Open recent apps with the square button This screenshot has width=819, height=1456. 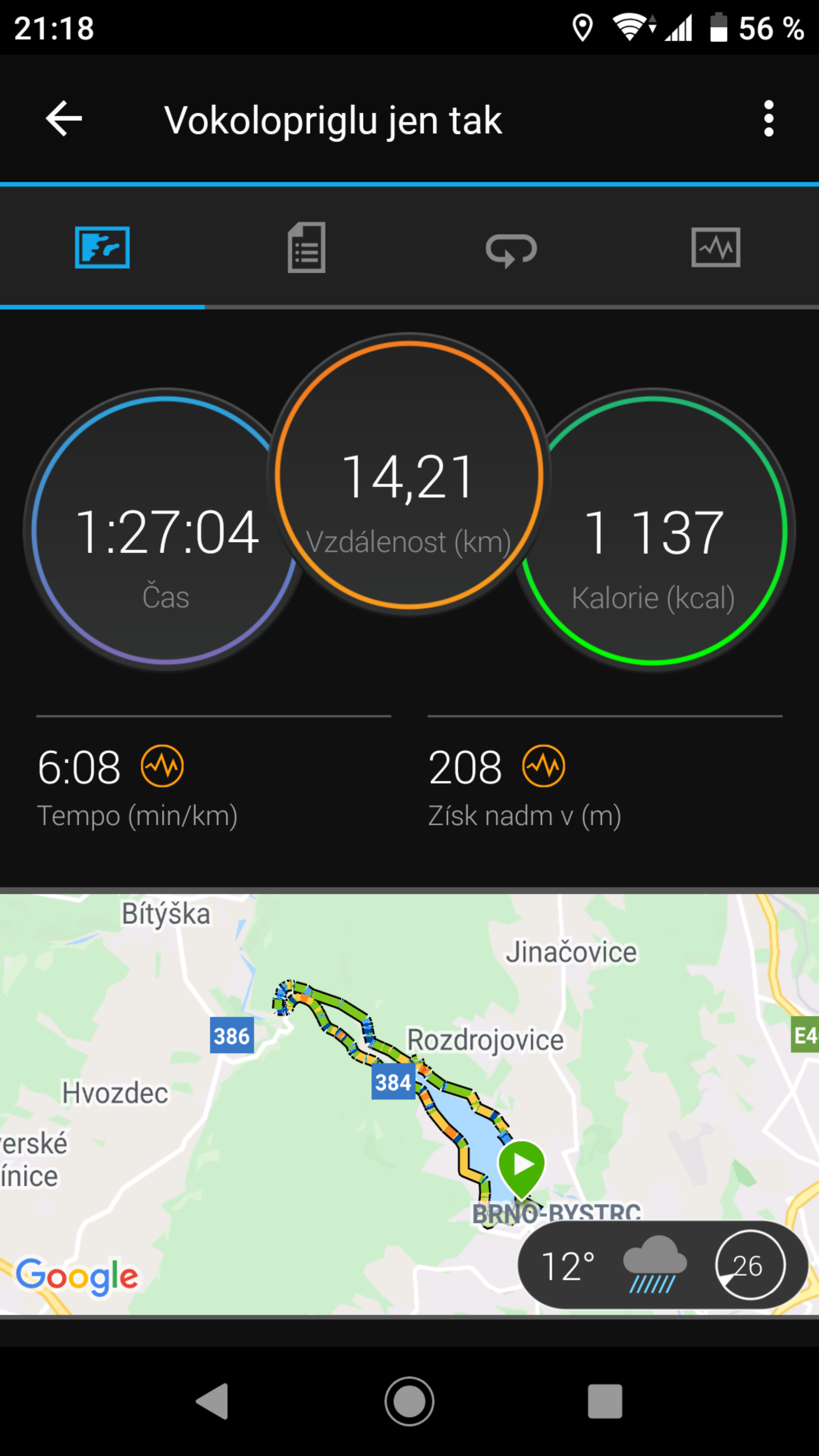[606, 1401]
